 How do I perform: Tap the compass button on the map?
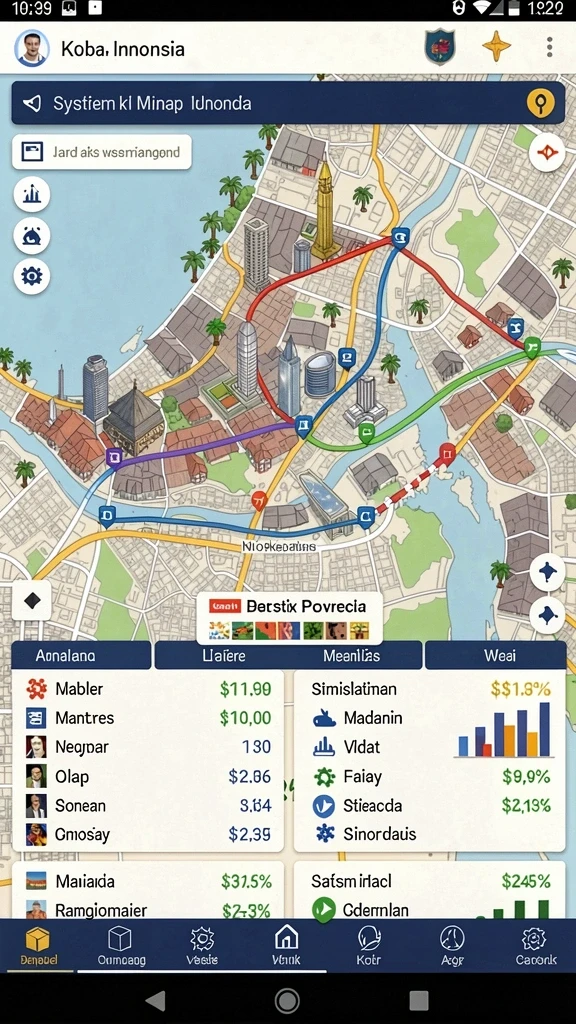click(547, 153)
